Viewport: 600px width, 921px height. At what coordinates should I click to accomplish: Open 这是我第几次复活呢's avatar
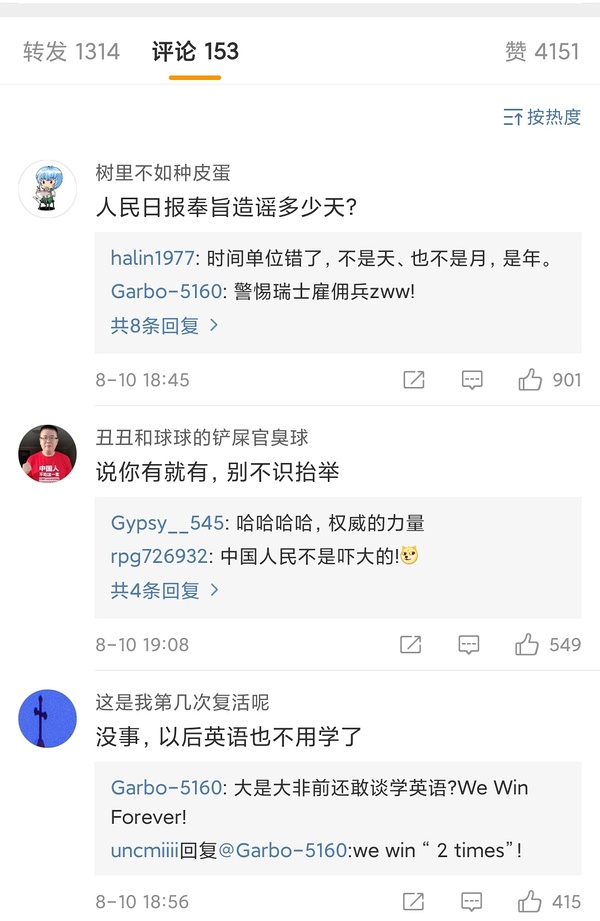tap(47, 718)
